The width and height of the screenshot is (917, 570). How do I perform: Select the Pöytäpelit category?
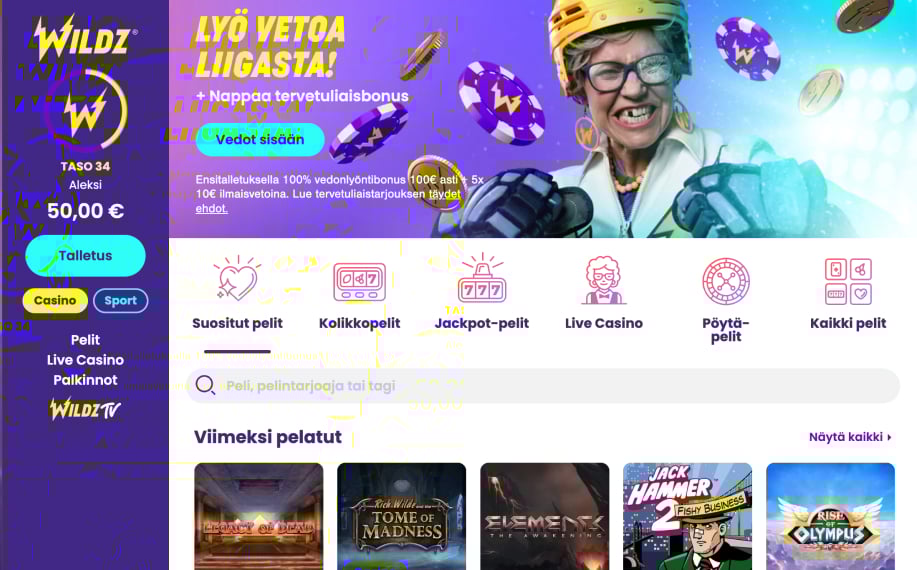pyautogui.click(x=726, y=298)
